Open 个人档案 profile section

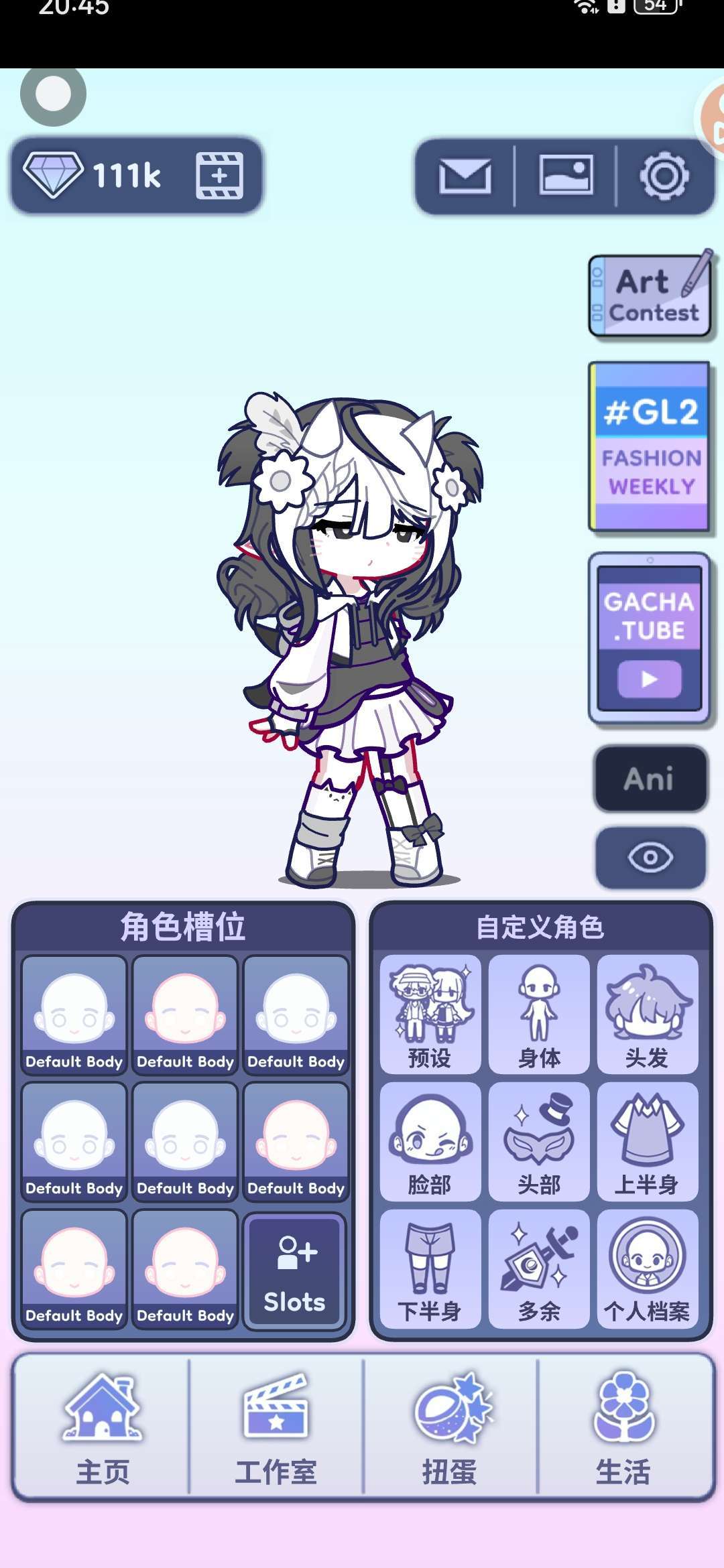(647, 1268)
